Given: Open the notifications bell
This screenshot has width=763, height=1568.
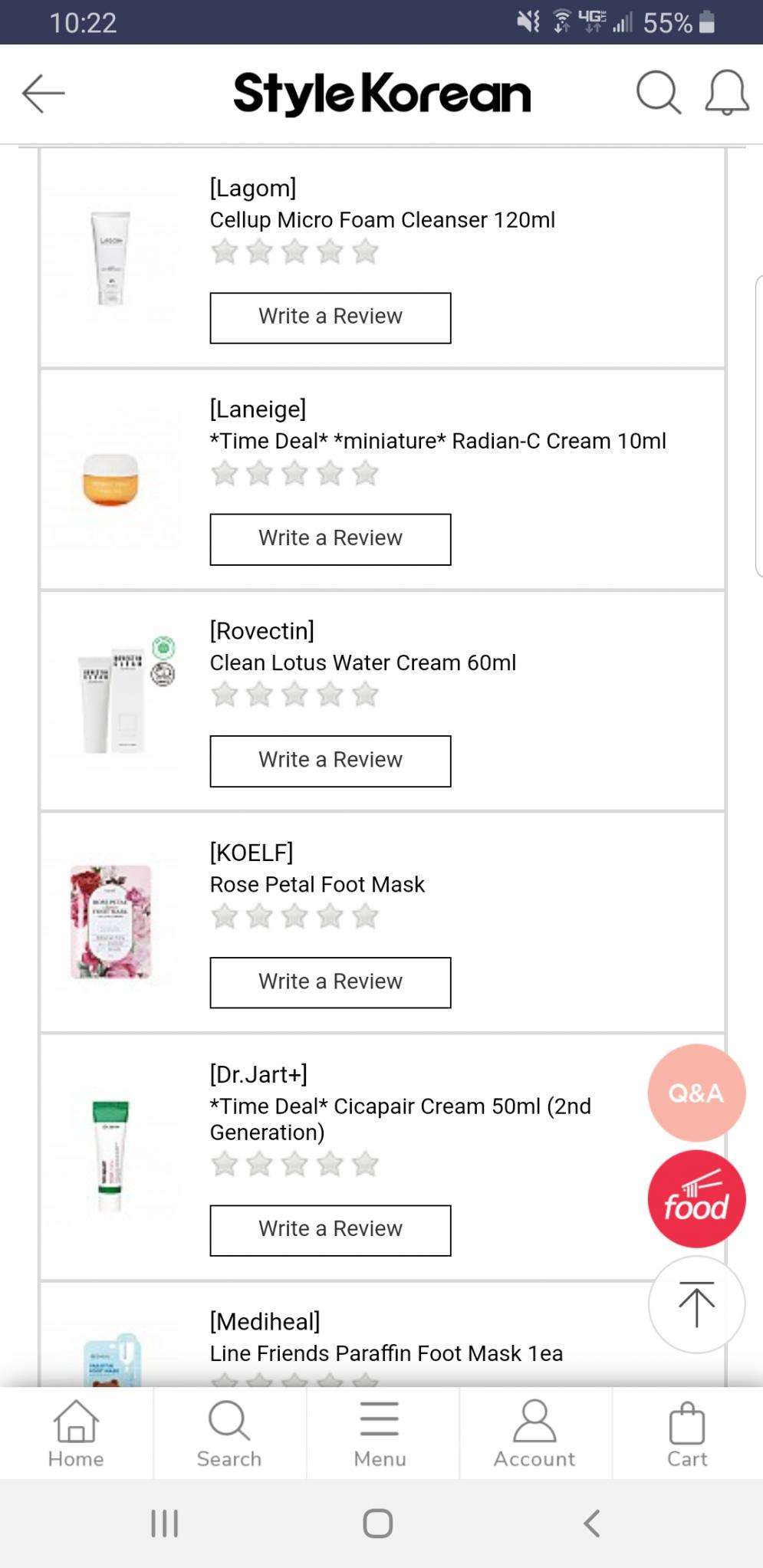Looking at the screenshot, I should [726, 93].
